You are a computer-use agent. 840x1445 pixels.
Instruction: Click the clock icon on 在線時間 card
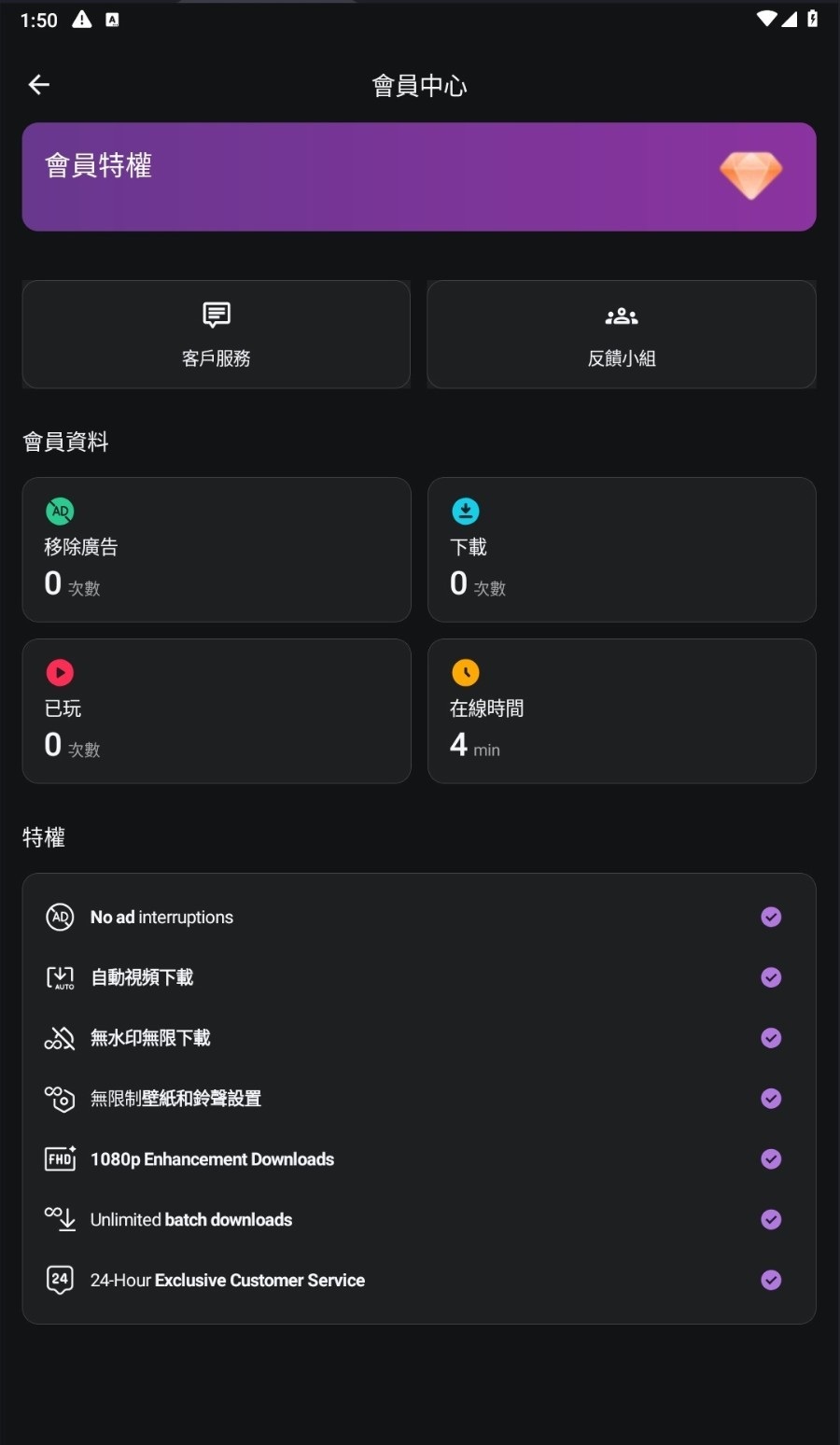(465, 672)
